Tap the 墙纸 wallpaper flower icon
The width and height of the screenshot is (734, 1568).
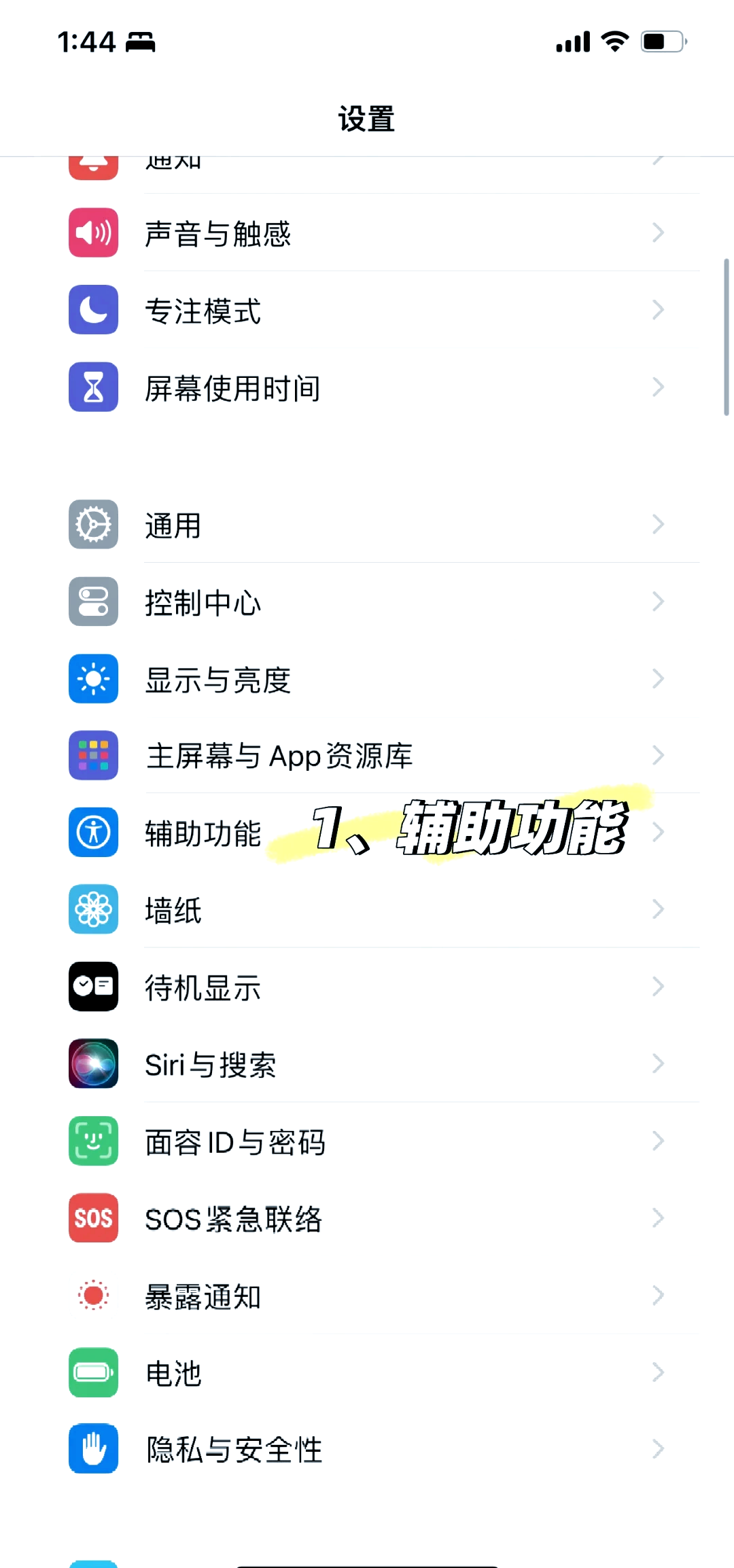coord(92,910)
